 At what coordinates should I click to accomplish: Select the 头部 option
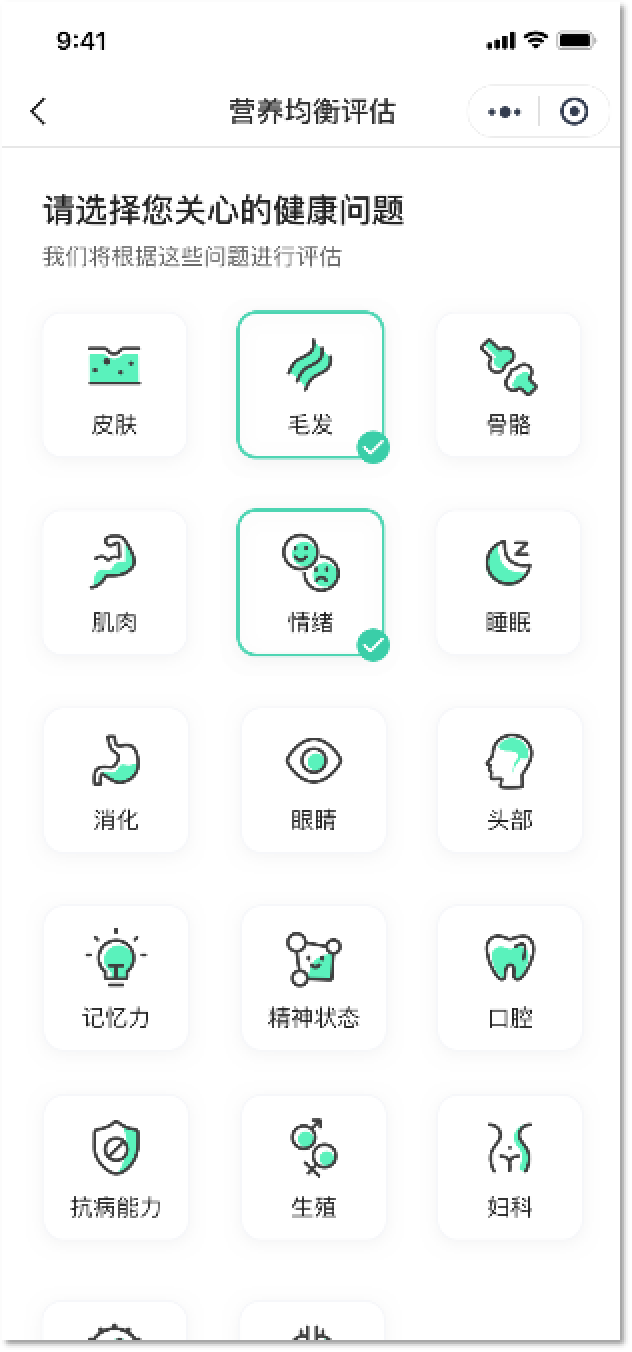click(509, 780)
